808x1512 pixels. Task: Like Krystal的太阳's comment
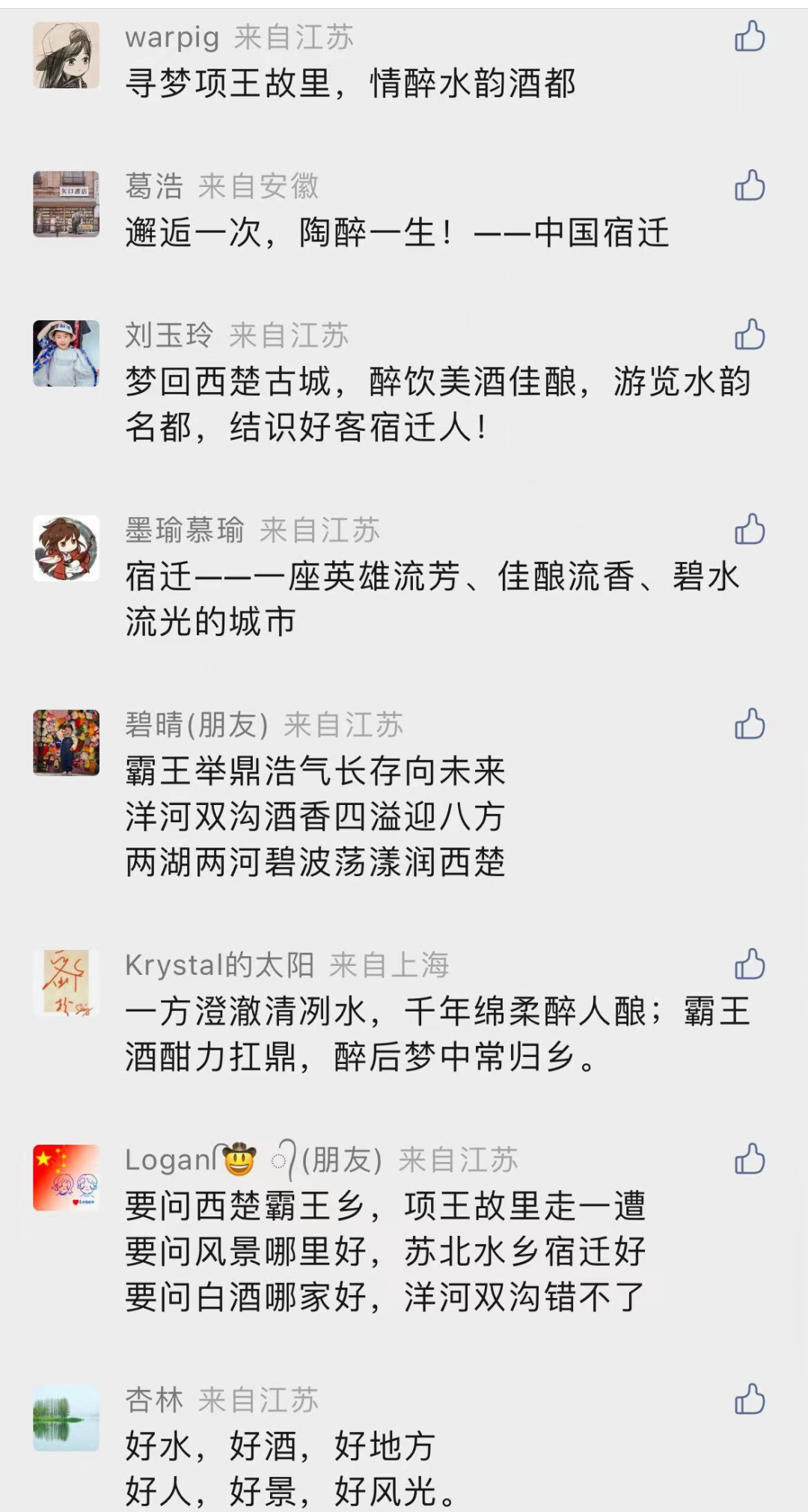(750, 964)
